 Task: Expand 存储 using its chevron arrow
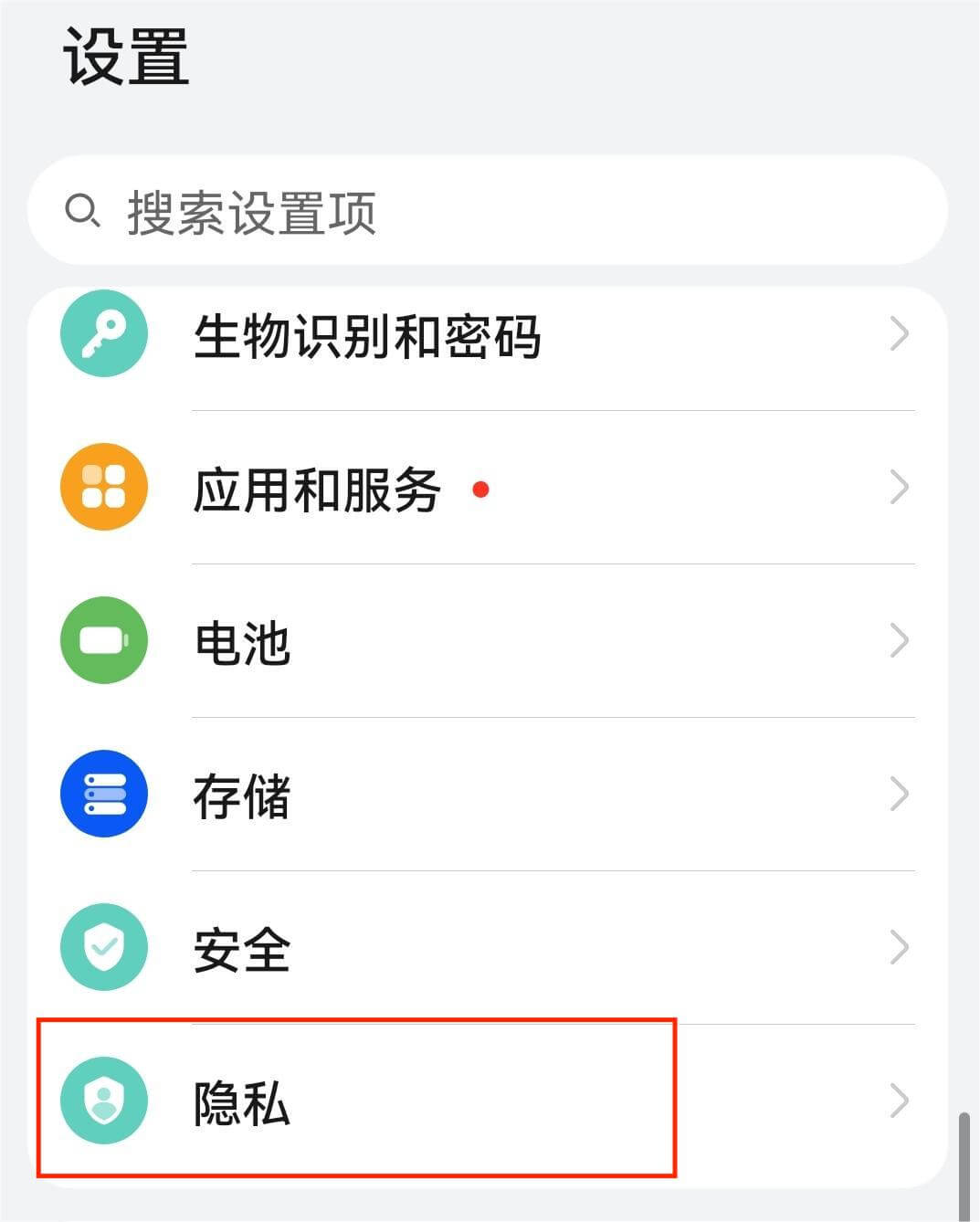click(x=899, y=794)
